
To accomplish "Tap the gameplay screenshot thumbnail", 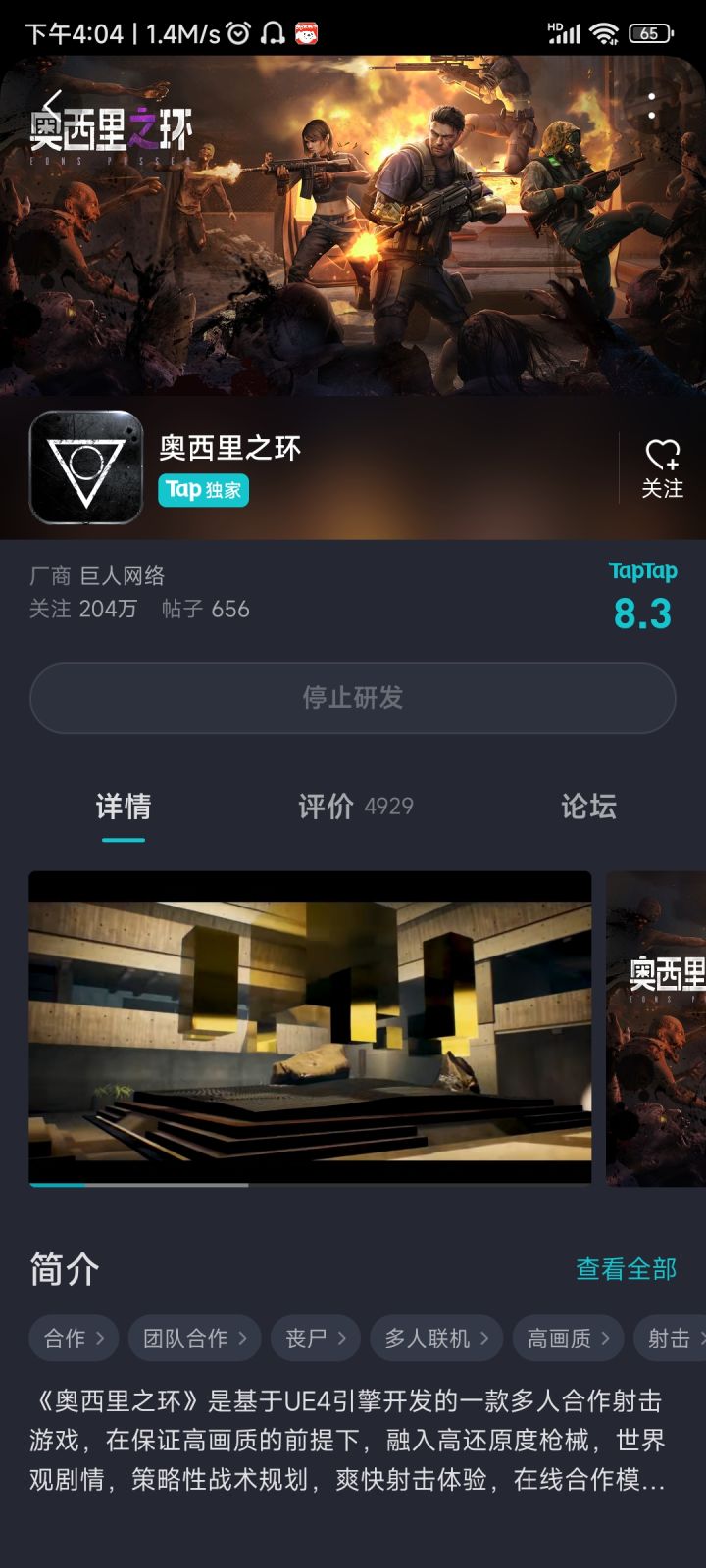I will coord(310,1027).
